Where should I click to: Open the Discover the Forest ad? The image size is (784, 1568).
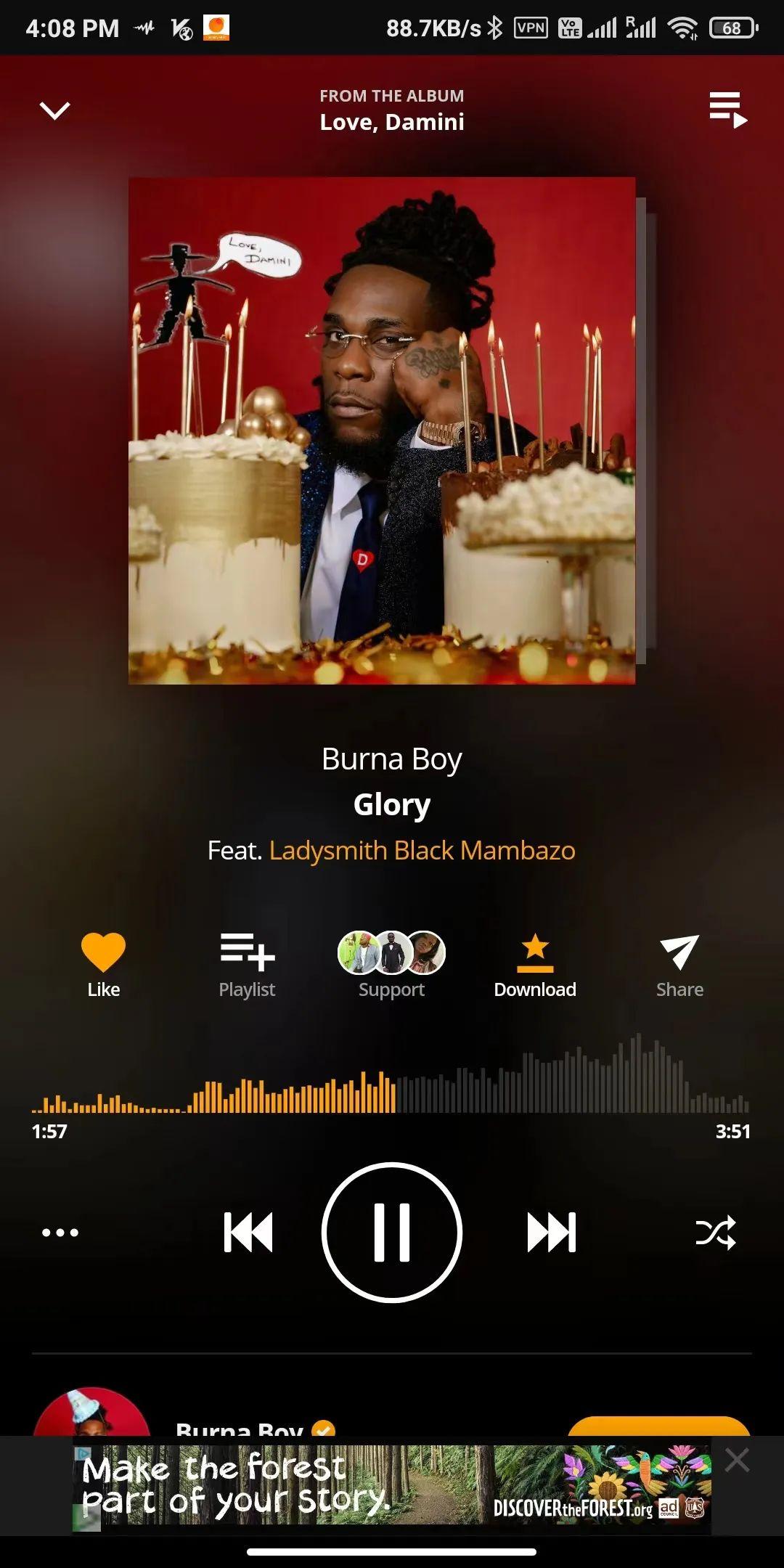click(x=392, y=1490)
